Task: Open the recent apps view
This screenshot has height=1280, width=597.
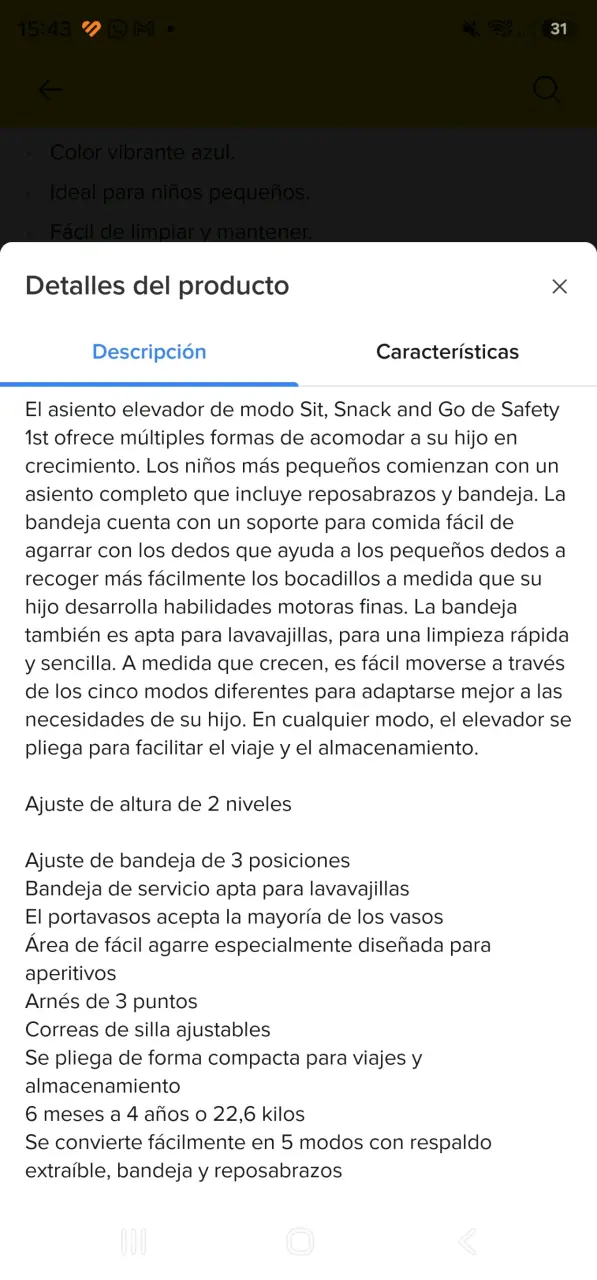Action: 133,1241
